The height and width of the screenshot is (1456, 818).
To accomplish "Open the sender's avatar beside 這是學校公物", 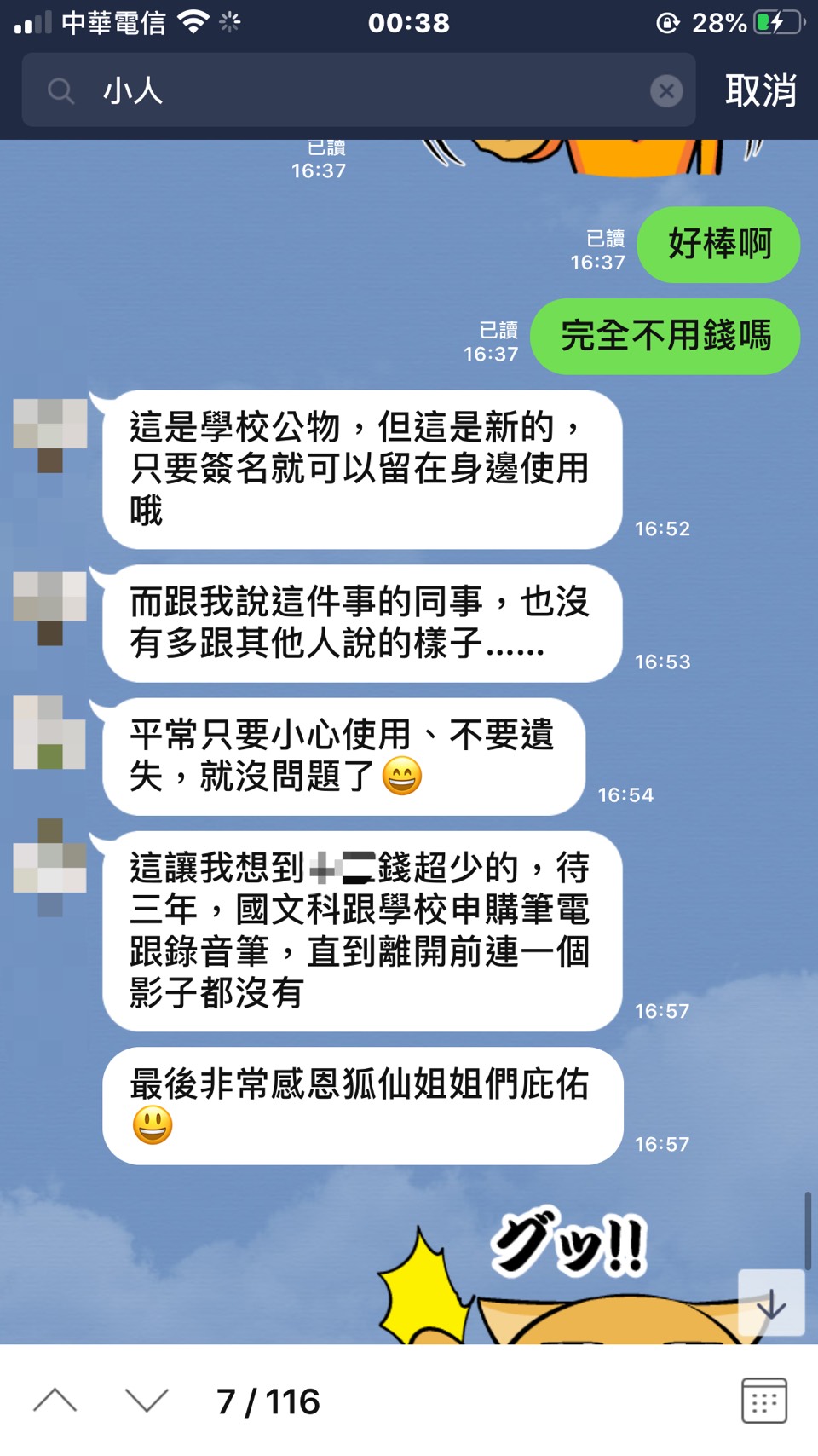I will [x=50, y=435].
